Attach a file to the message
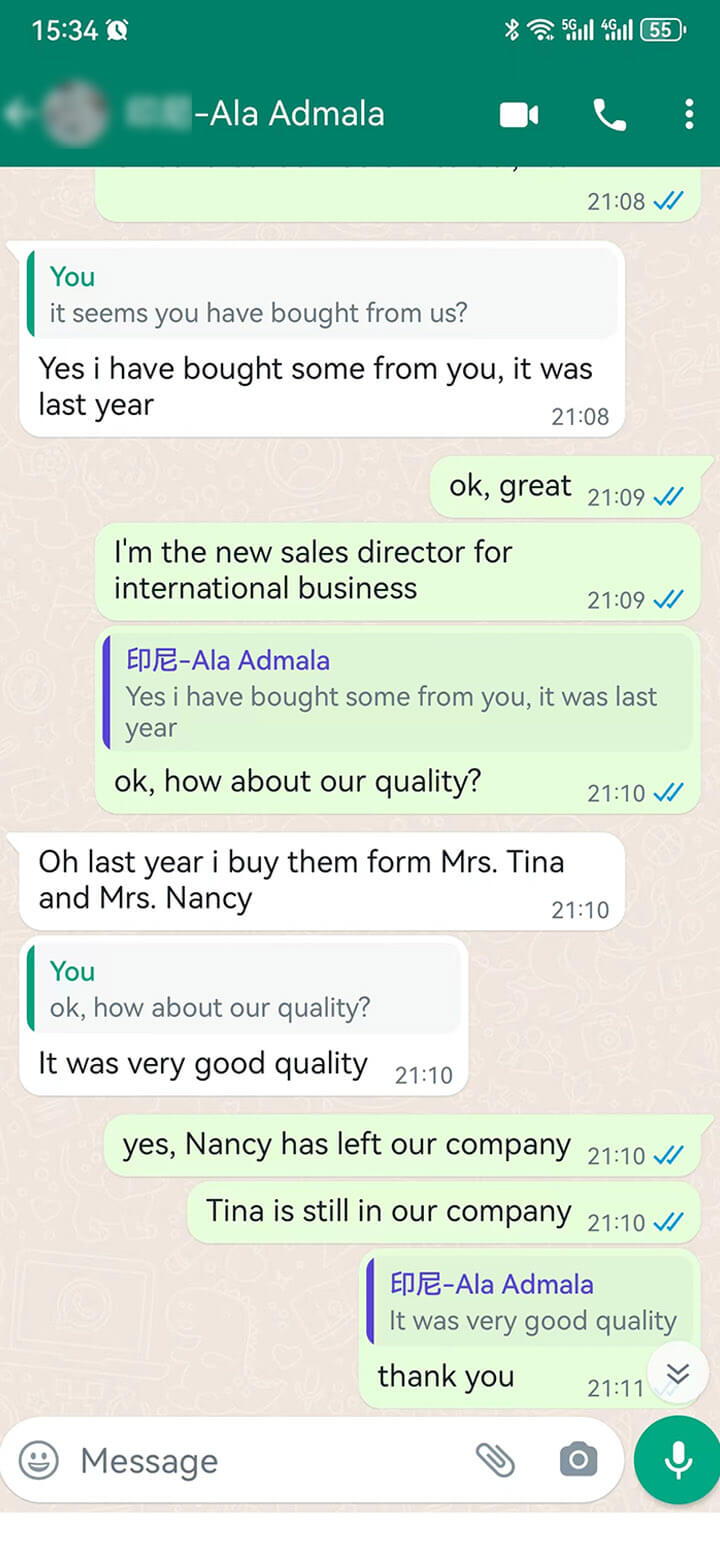The height and width of the screenshot is (1560, 720). [x=494, y=1461]
